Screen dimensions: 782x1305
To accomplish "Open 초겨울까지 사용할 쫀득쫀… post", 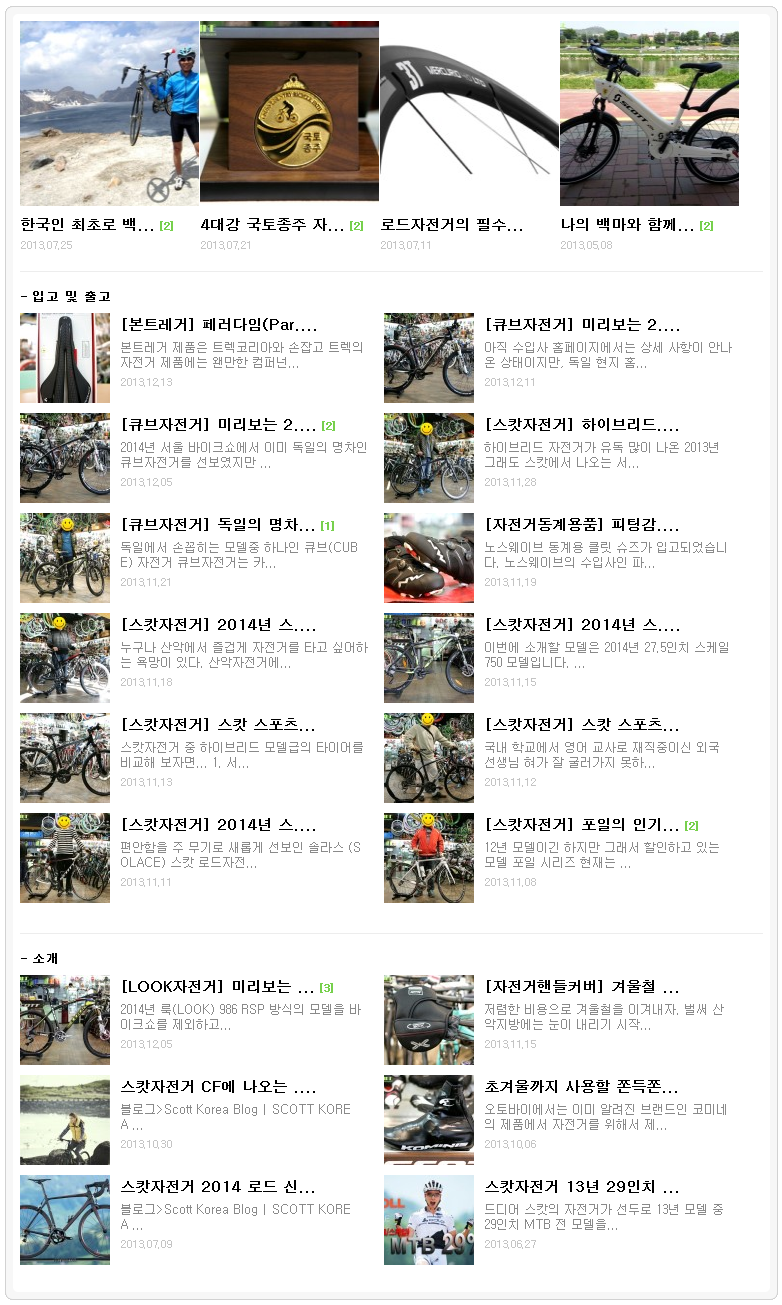I will click(581, 1087).
